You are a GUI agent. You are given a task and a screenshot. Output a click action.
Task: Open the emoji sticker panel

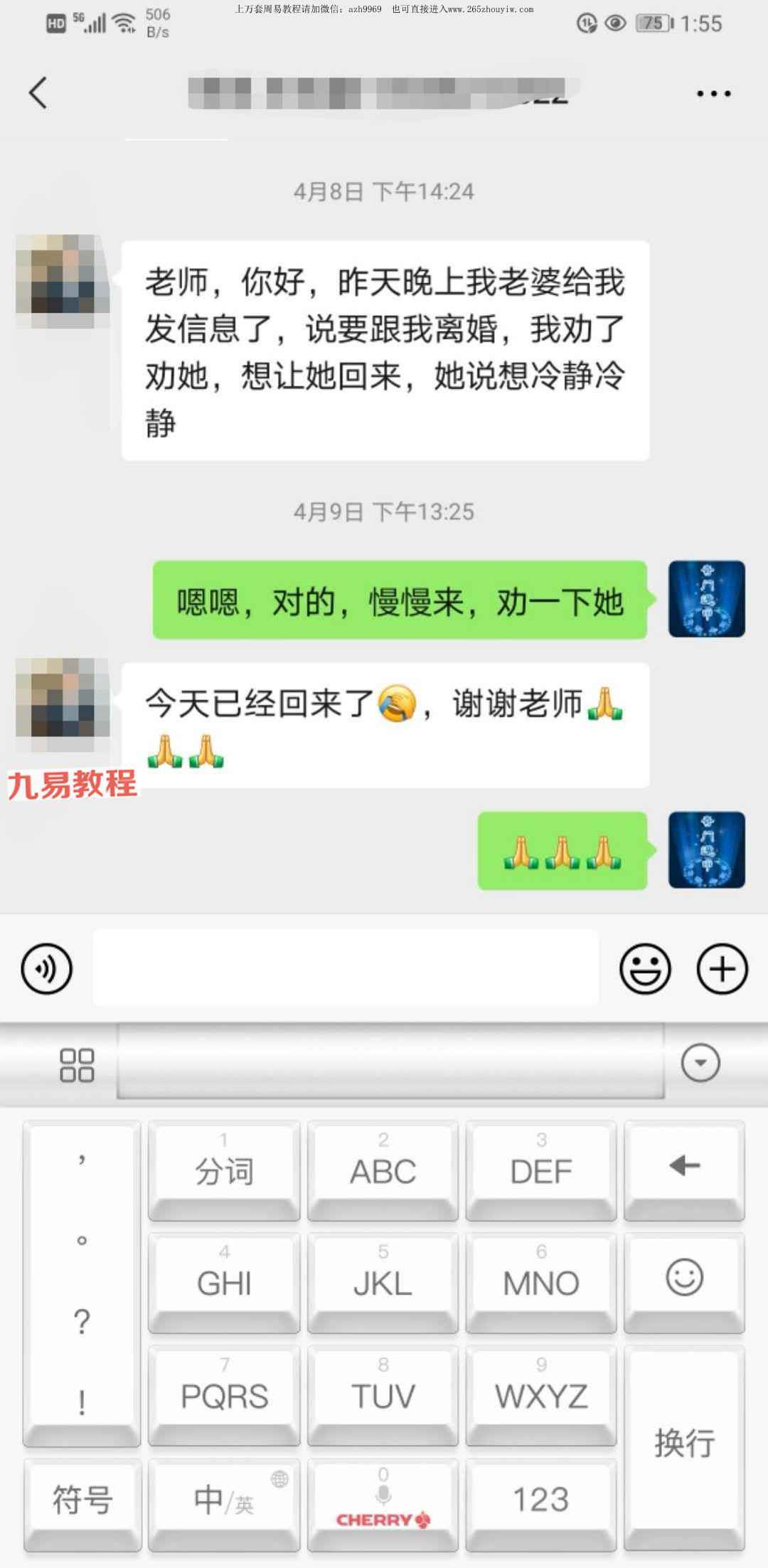tap(645, 969)
